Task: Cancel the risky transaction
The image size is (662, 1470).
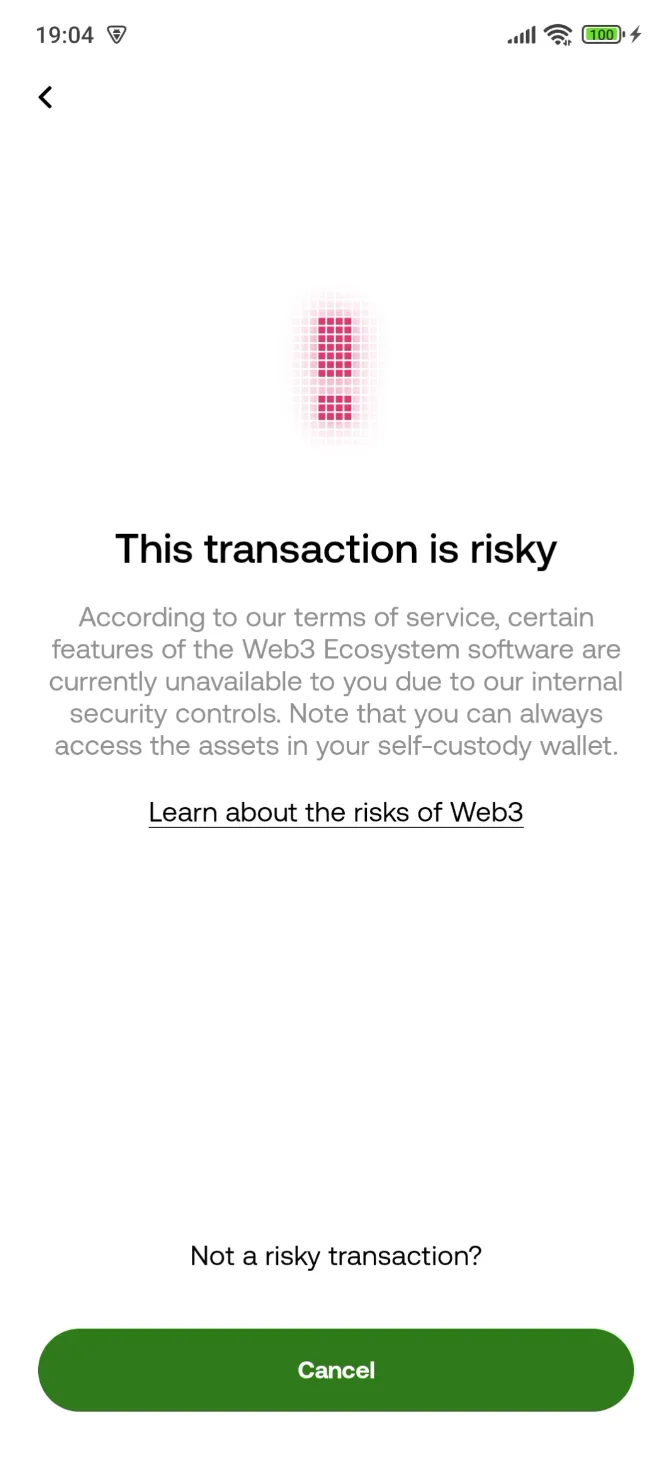Action: (335, 1369)
